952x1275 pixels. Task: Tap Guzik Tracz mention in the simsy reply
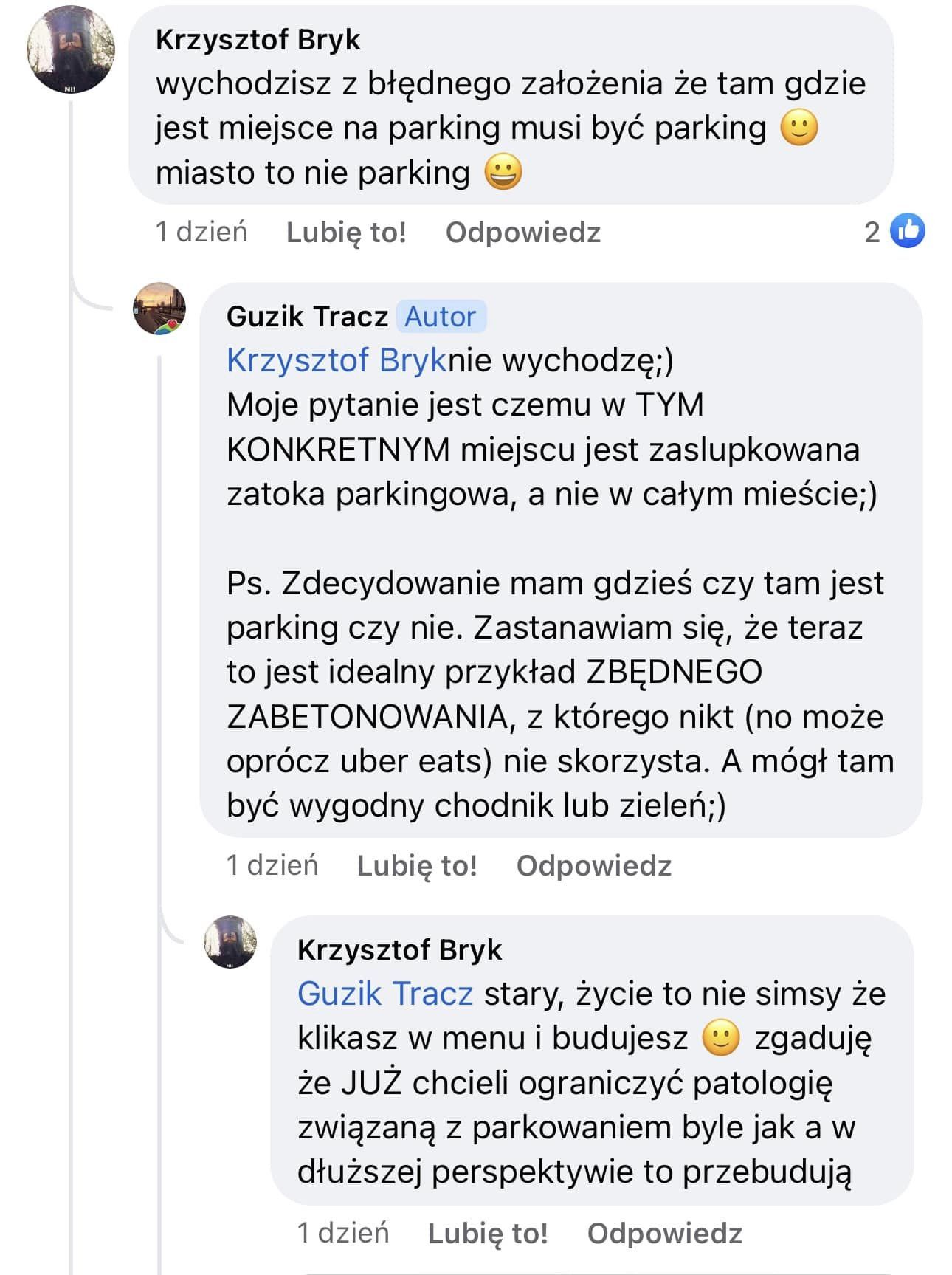pyautogui.click(x=384, y=994)
